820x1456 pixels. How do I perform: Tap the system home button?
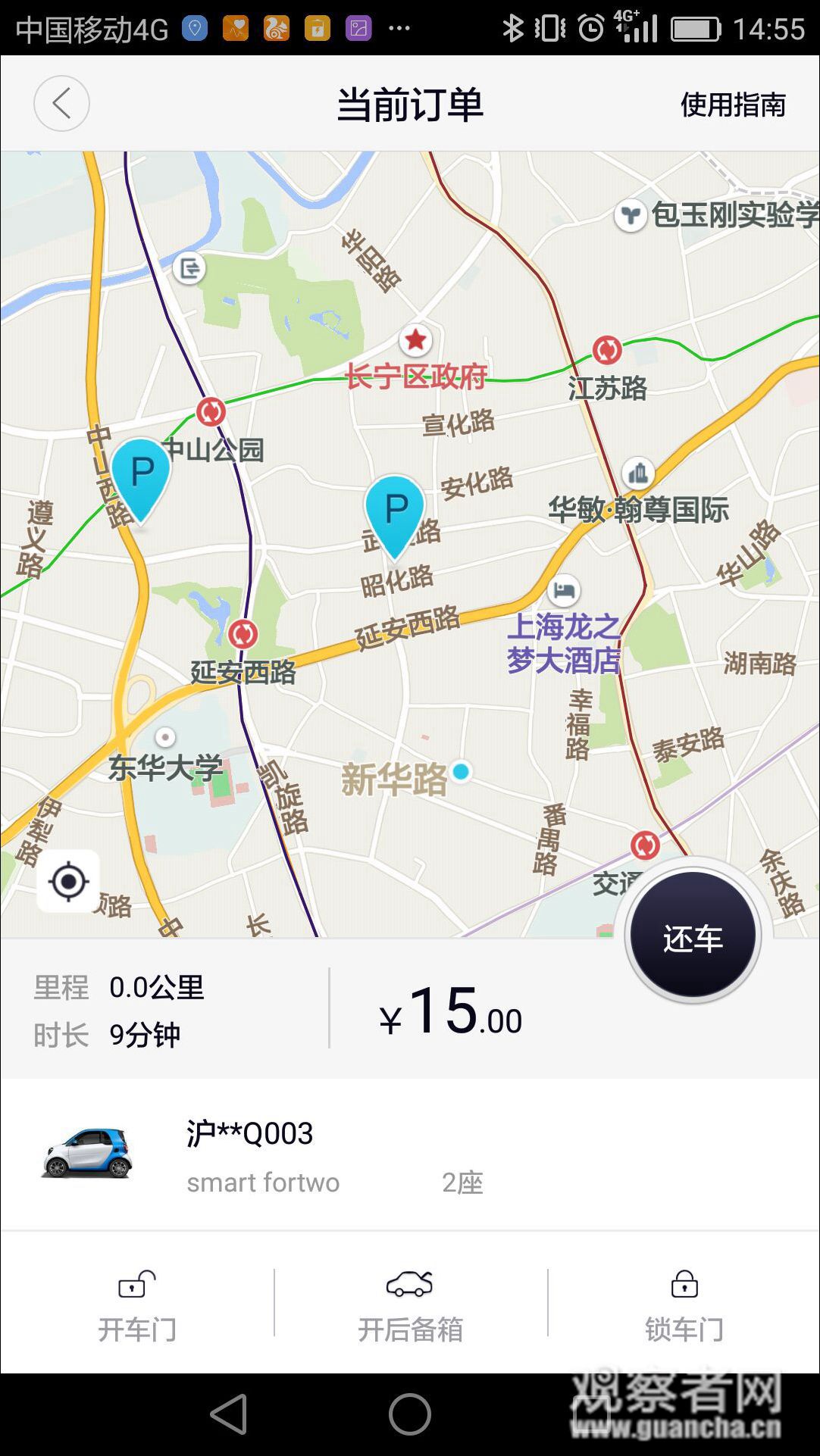click(x=410, y=1414)
